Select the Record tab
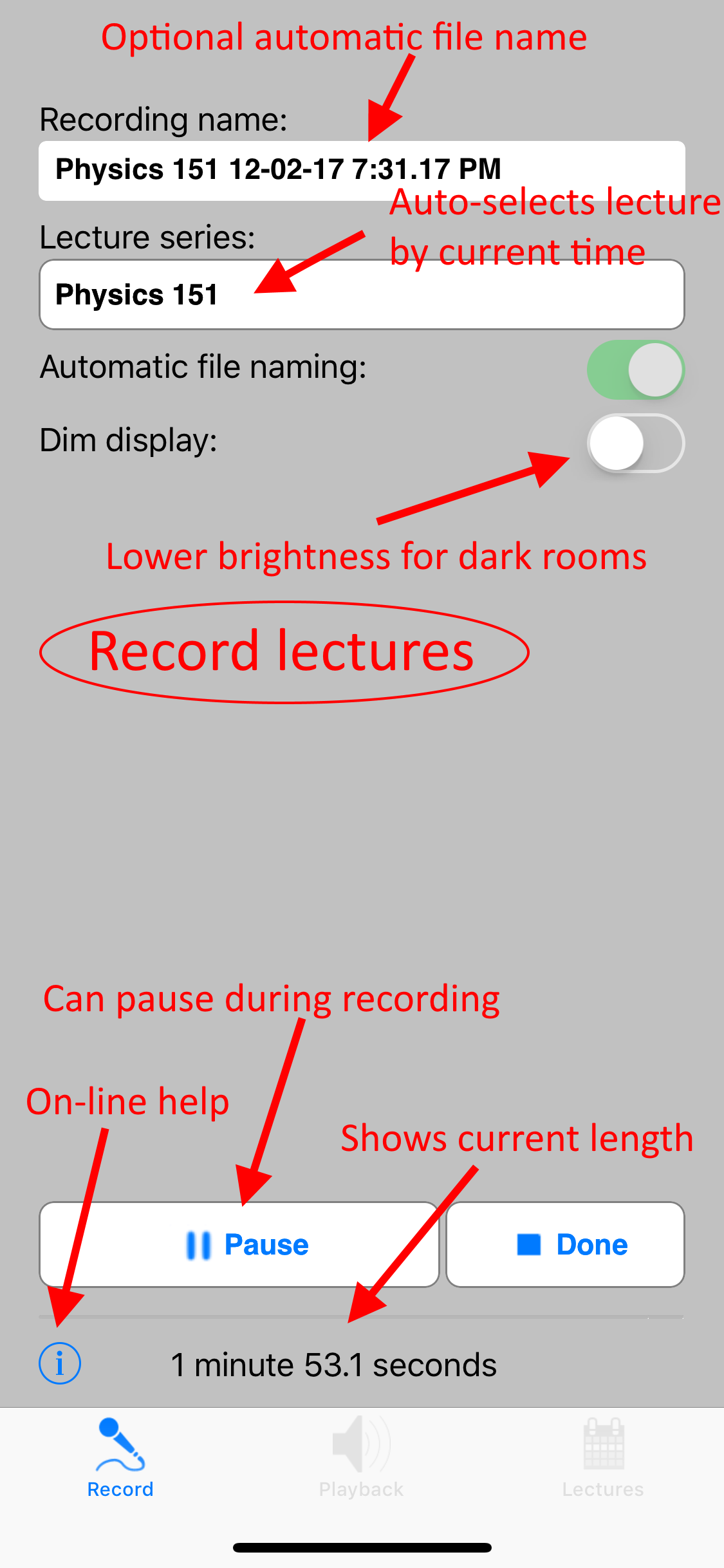724x1568 pixels. coord(120,1461)
